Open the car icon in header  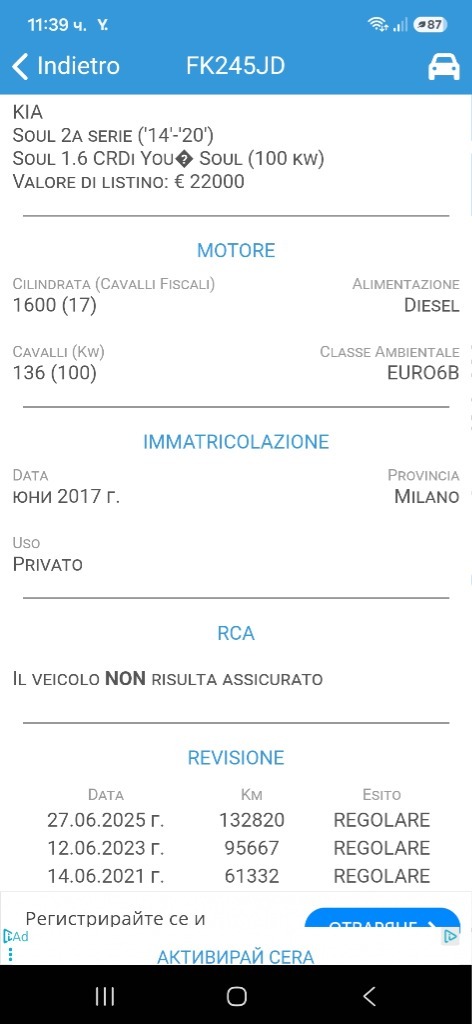point(443,67)
